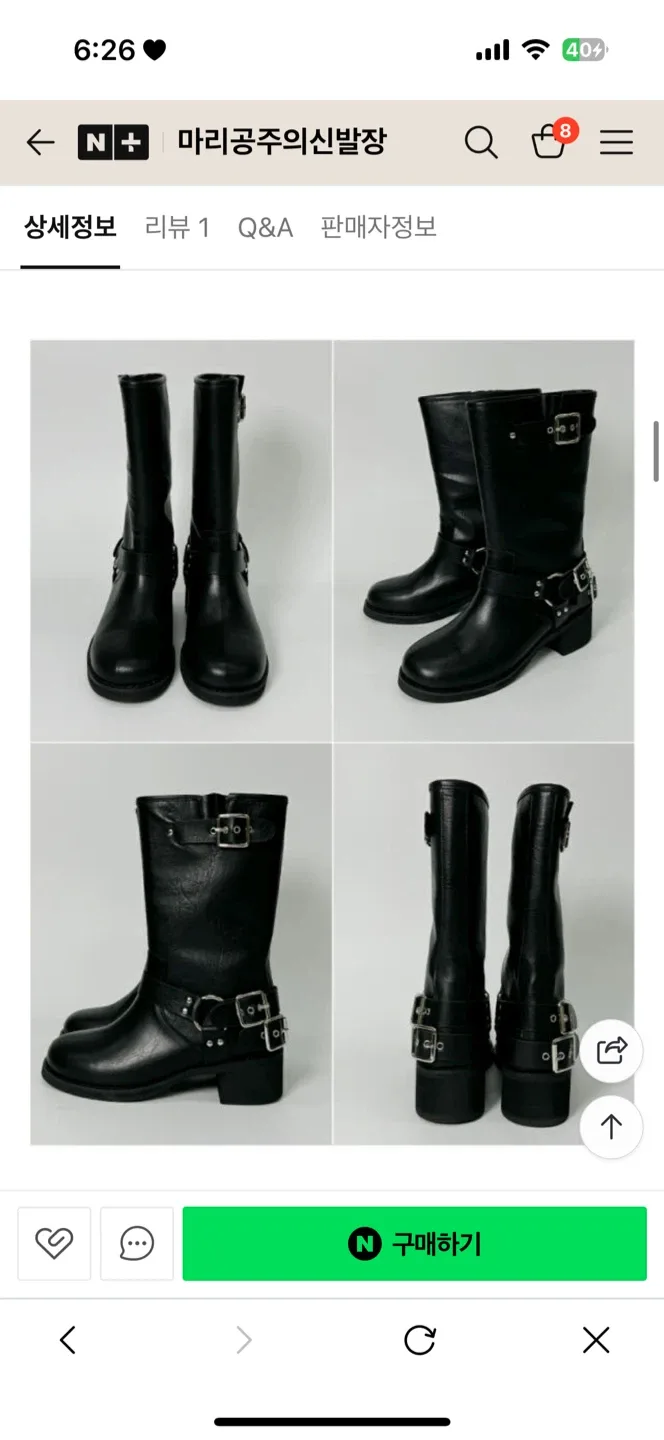Open the N+ store logo link
Image resolution: width=664 pixels, height=1440 pixels.
(x=113, y=143)
